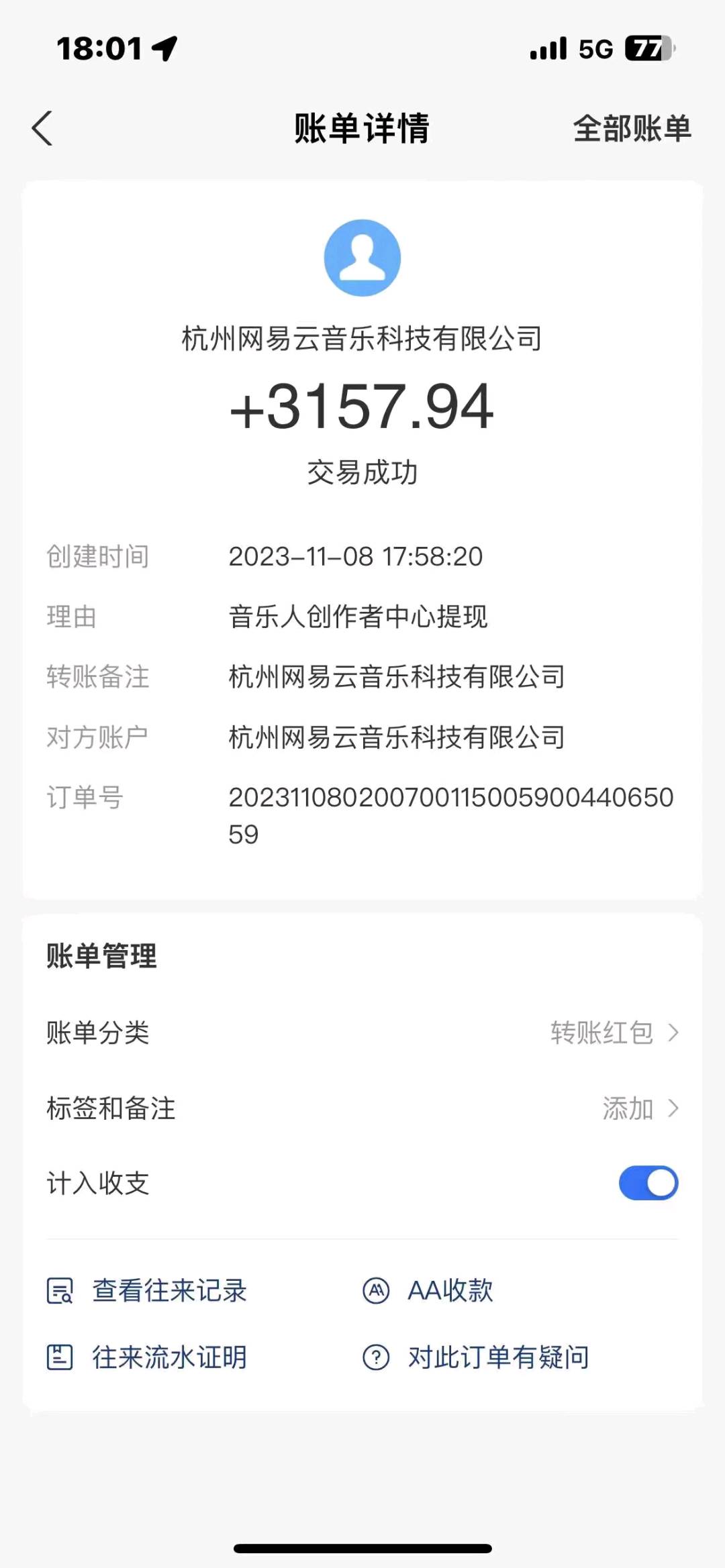
Task: Add a note via 标签和备注
Action: 362,1108
